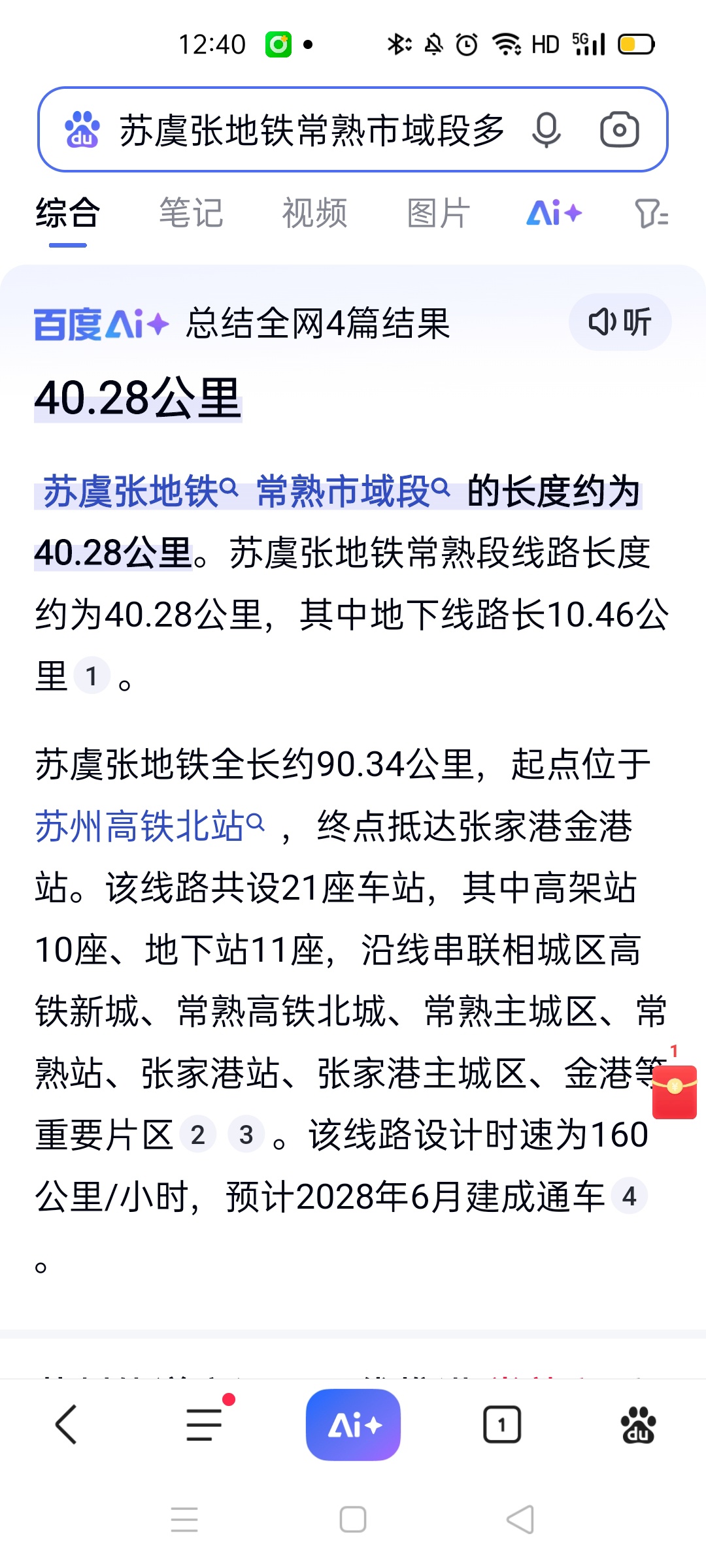This screenshot has height=1568, width=706.
Task: Listen to the AI summary with 听
Action: (620, 322)
